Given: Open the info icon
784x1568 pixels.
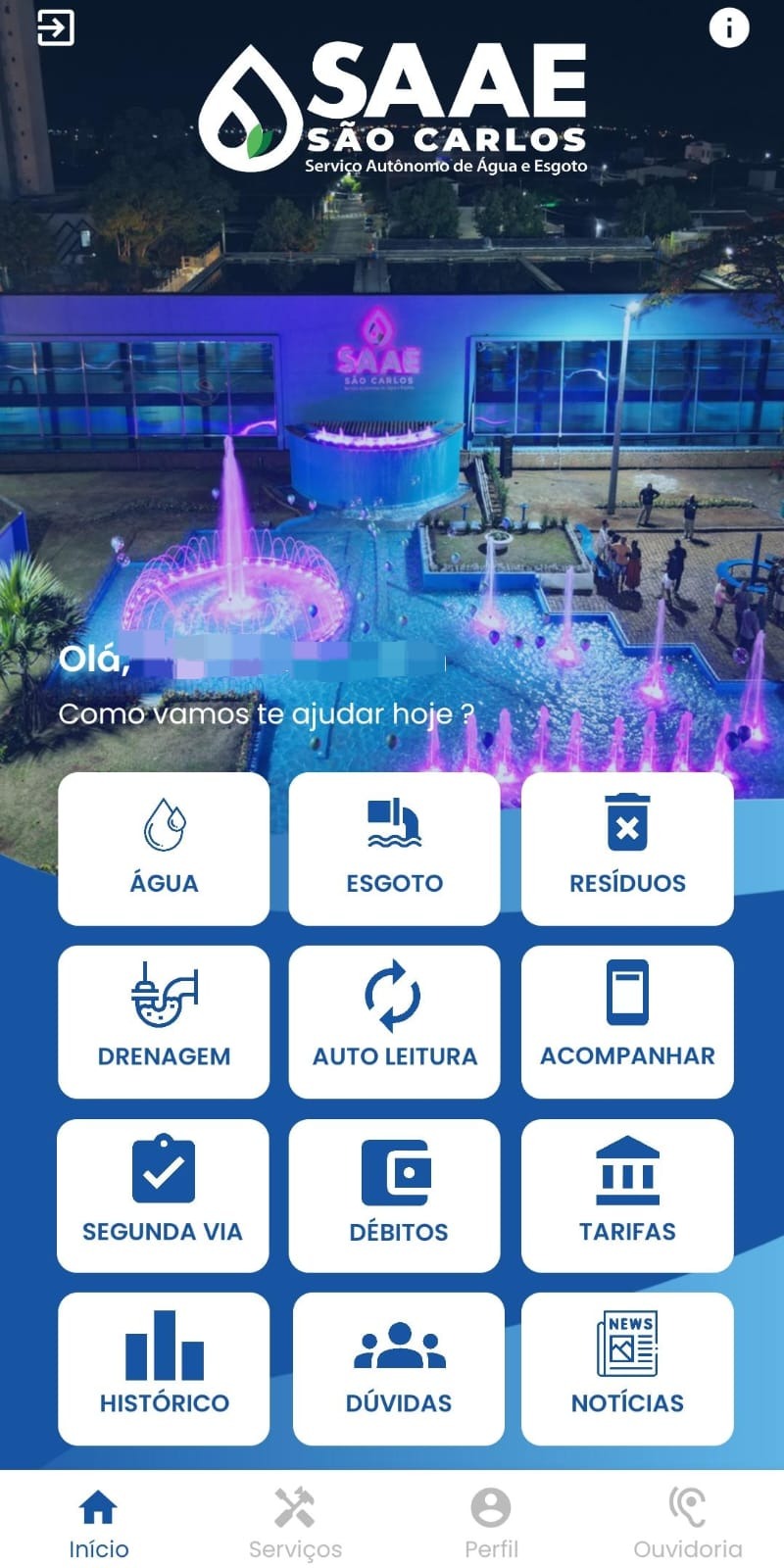Looking at the screenshot, I should (x=728, y=28).
